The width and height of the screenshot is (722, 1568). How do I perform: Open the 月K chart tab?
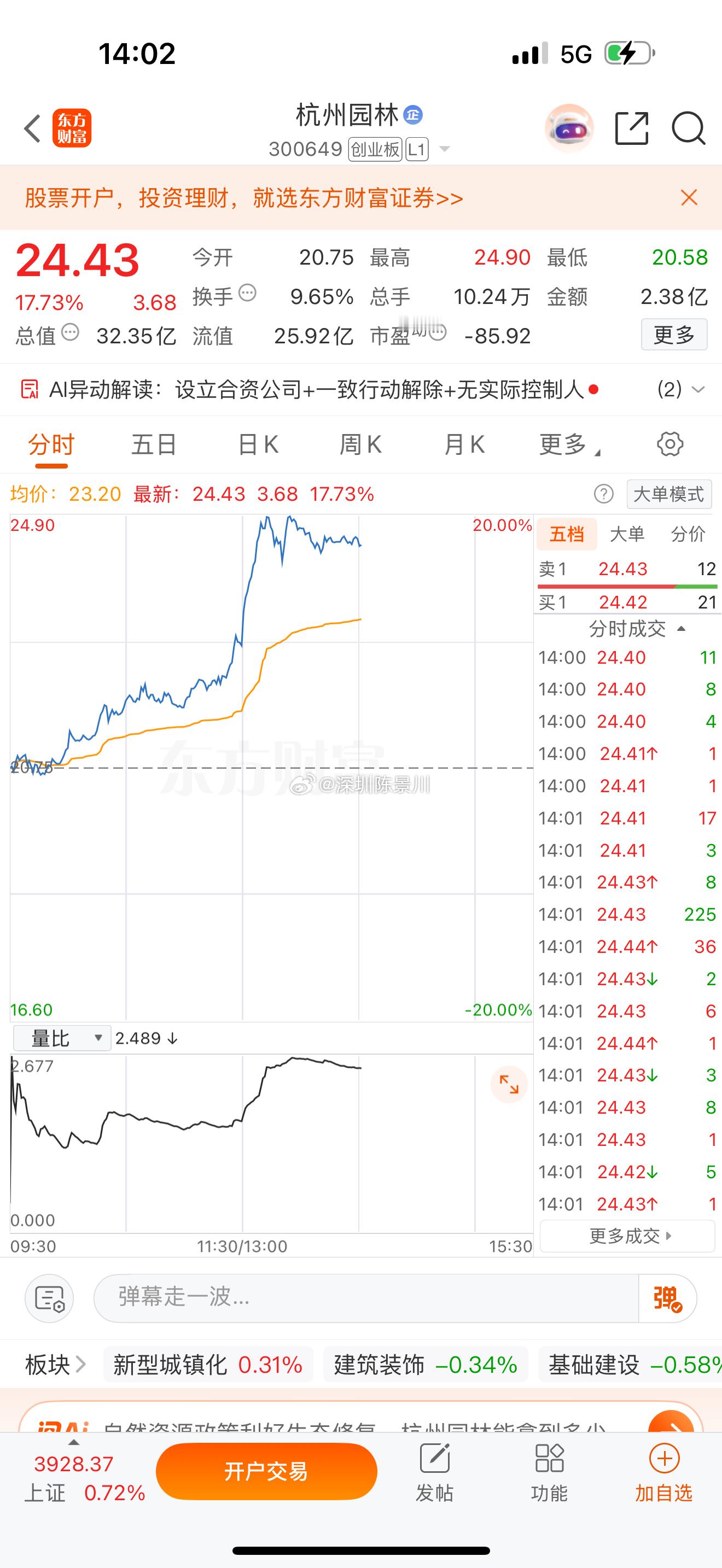coord(464,445)
